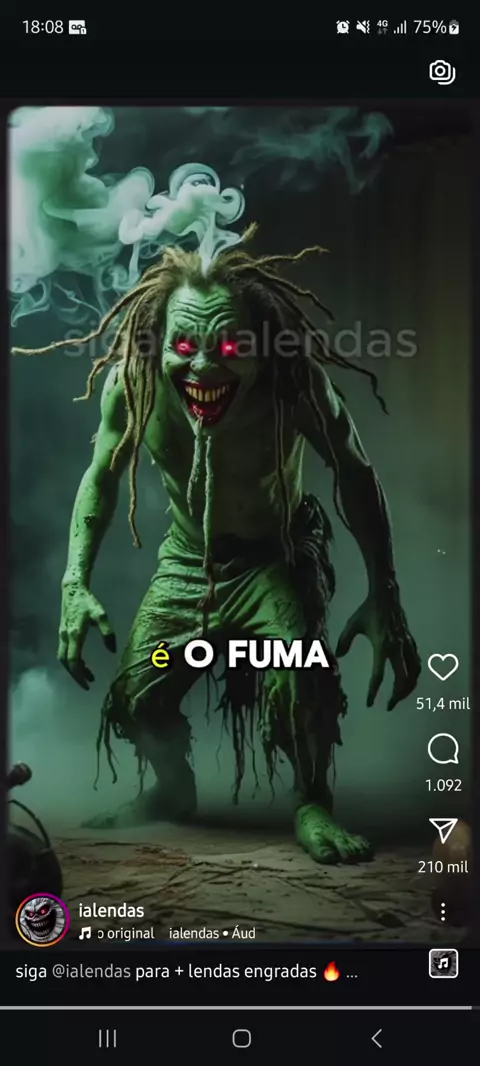Viewport: 480px width, 1066px height.
Task: Like this reel with the heart icon
Action: pos(443,668)
